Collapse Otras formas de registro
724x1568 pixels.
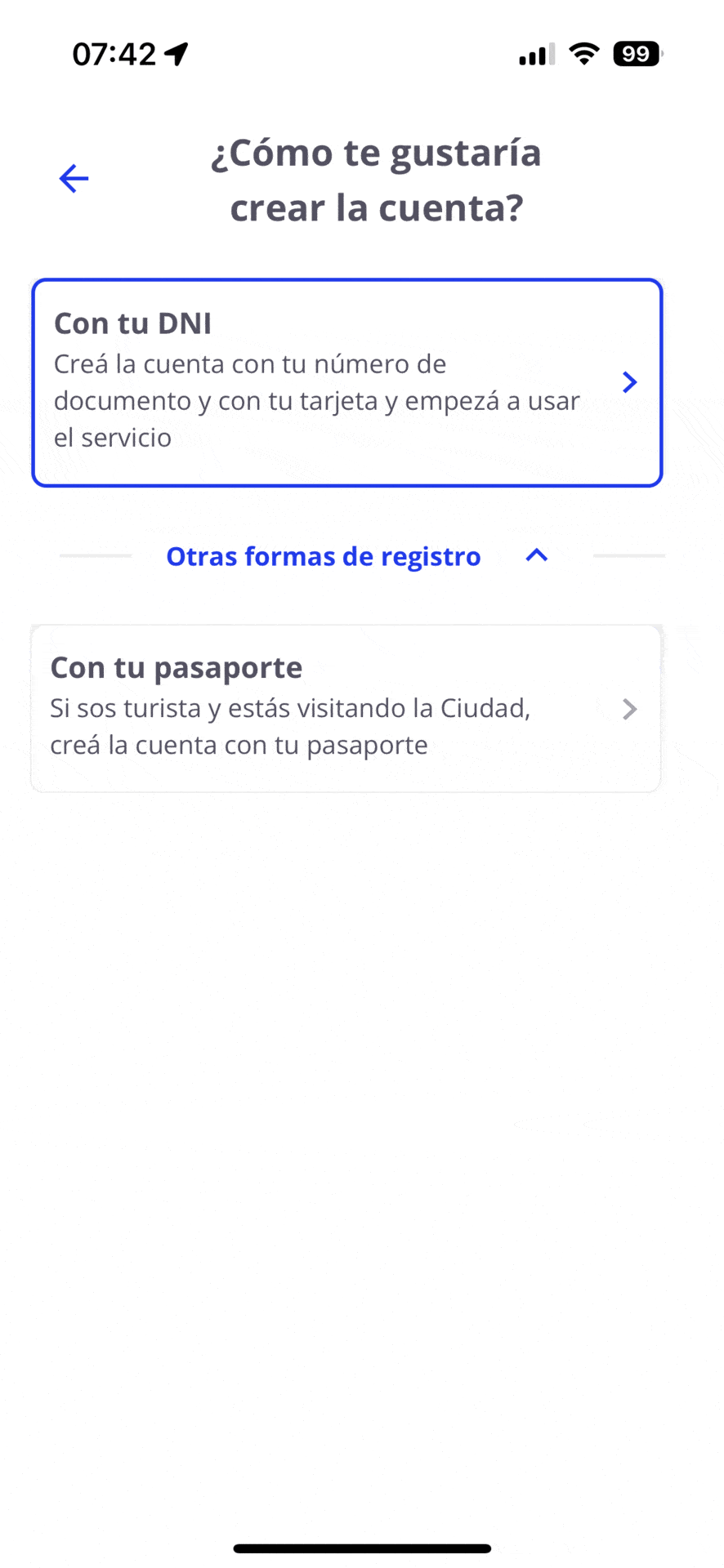tap(357, 556)
